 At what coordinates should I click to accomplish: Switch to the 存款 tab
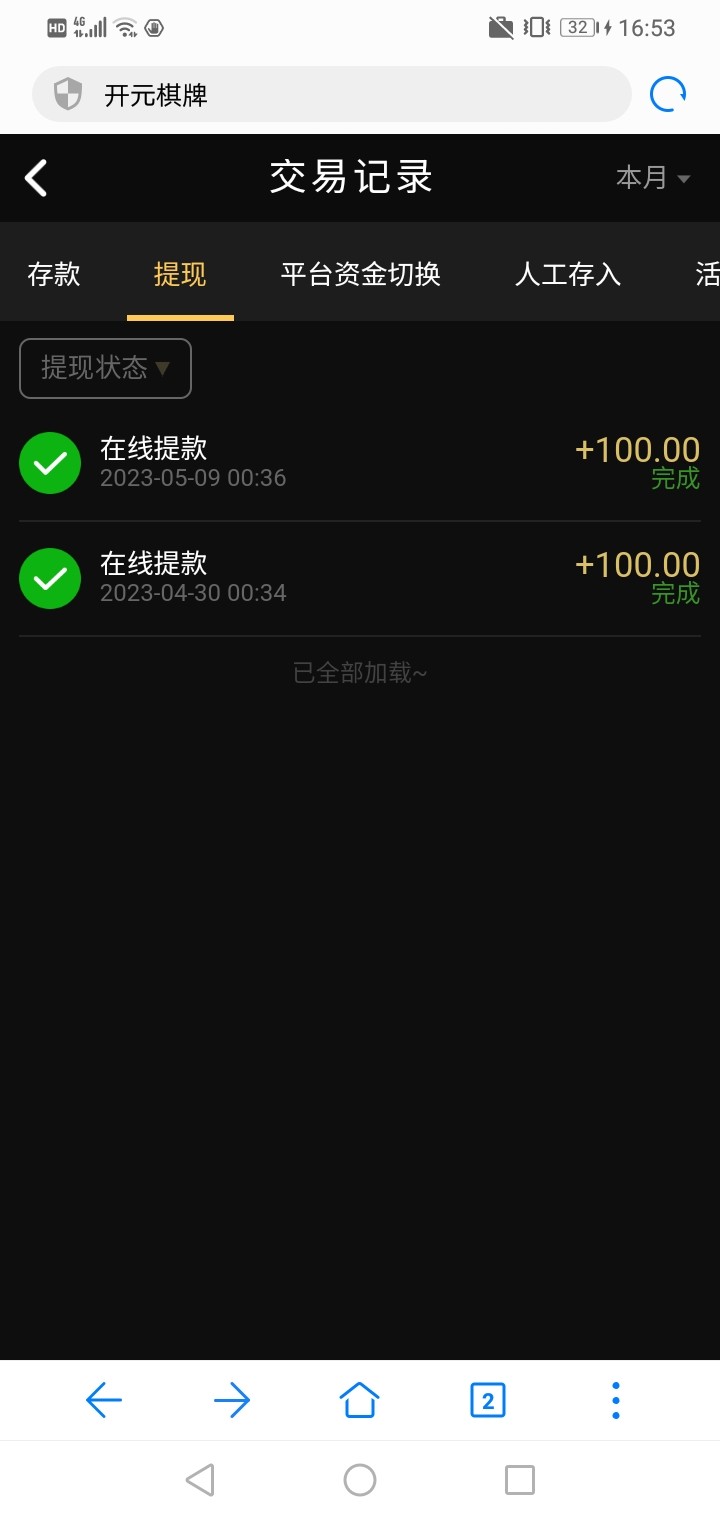(x=53, y=273)
